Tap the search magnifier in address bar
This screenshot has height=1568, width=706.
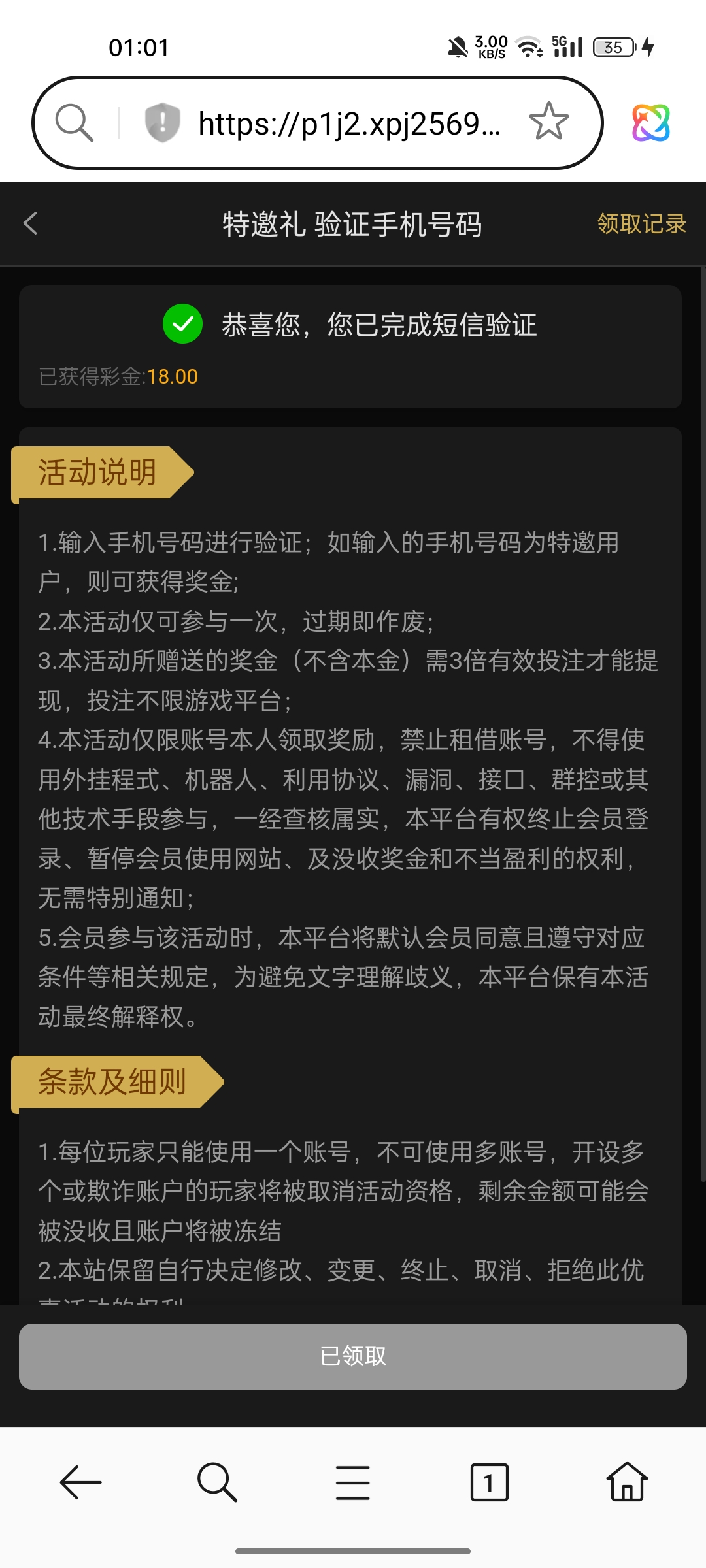pos(75,122)
